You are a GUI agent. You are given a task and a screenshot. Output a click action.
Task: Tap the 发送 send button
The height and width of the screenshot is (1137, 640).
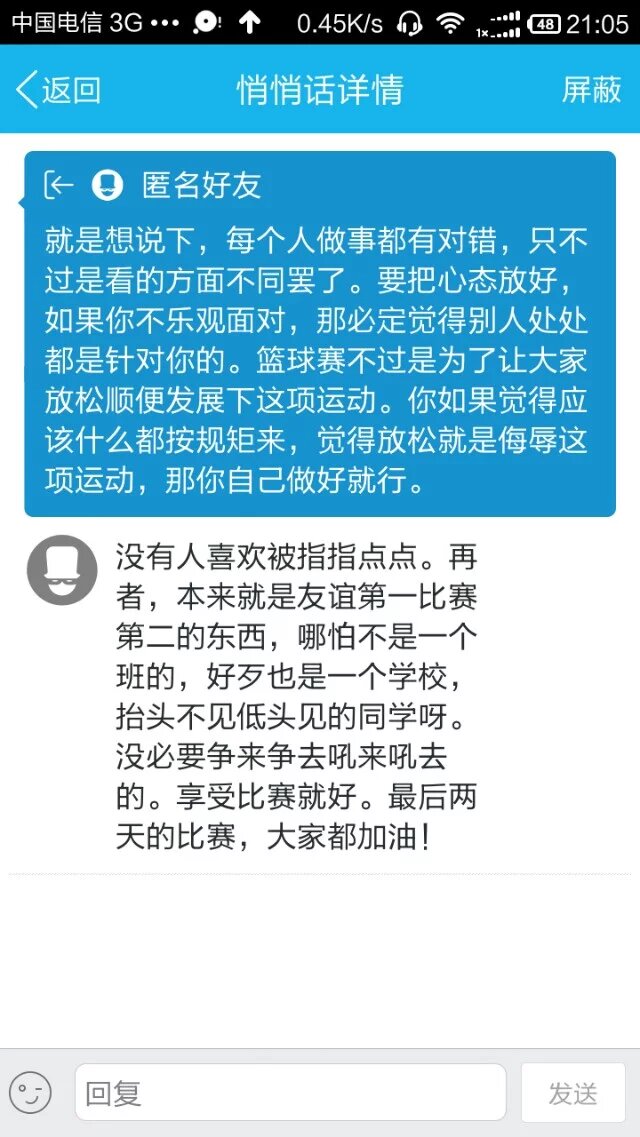[572, 1093]
